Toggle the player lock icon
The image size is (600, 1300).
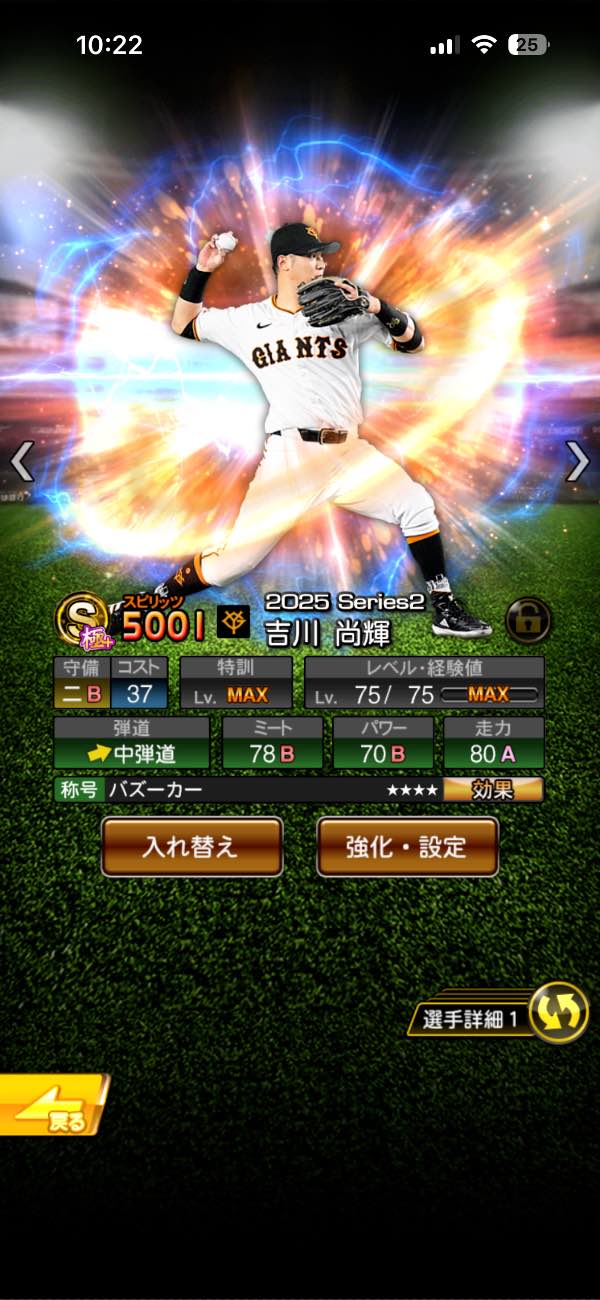tap(528, 621)
